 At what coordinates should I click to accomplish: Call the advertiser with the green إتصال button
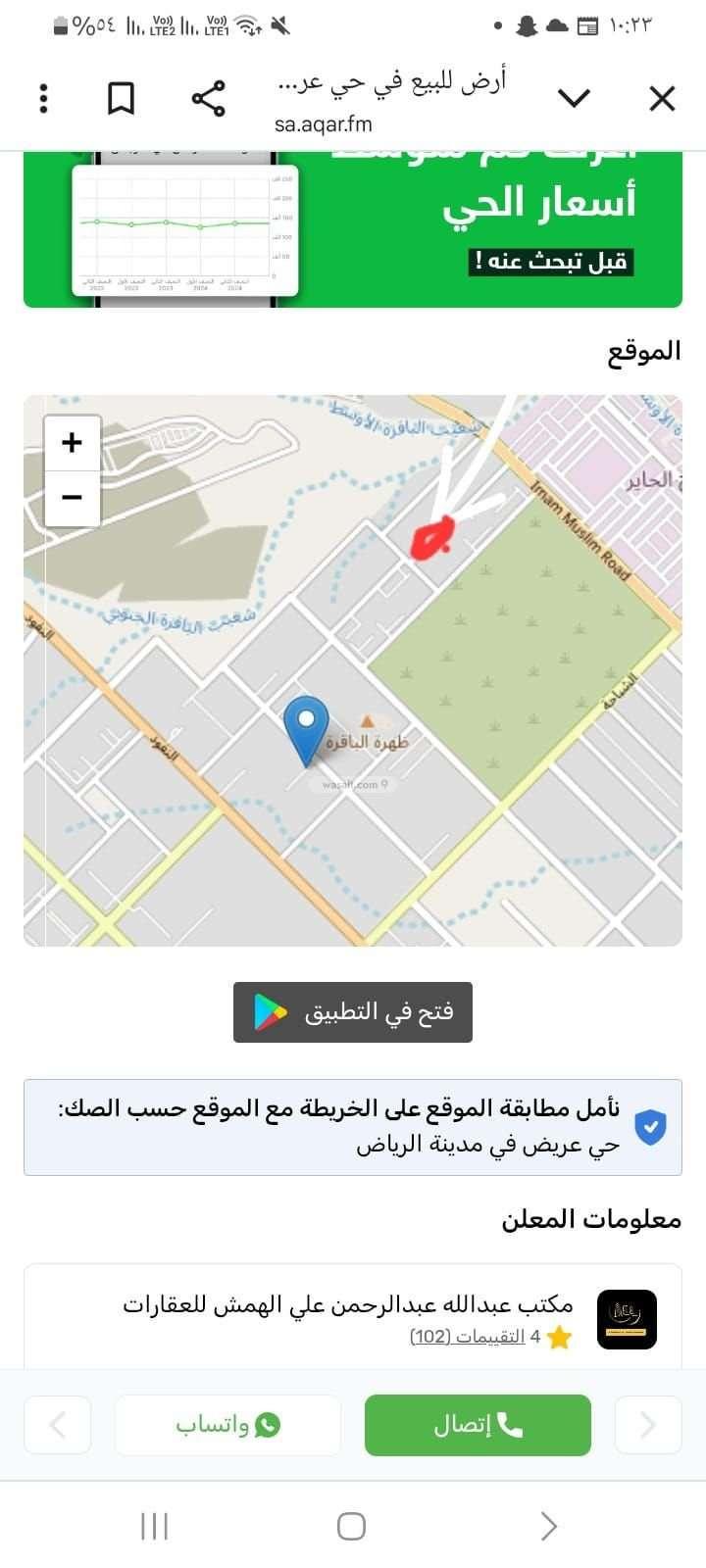click(478, 1425)
